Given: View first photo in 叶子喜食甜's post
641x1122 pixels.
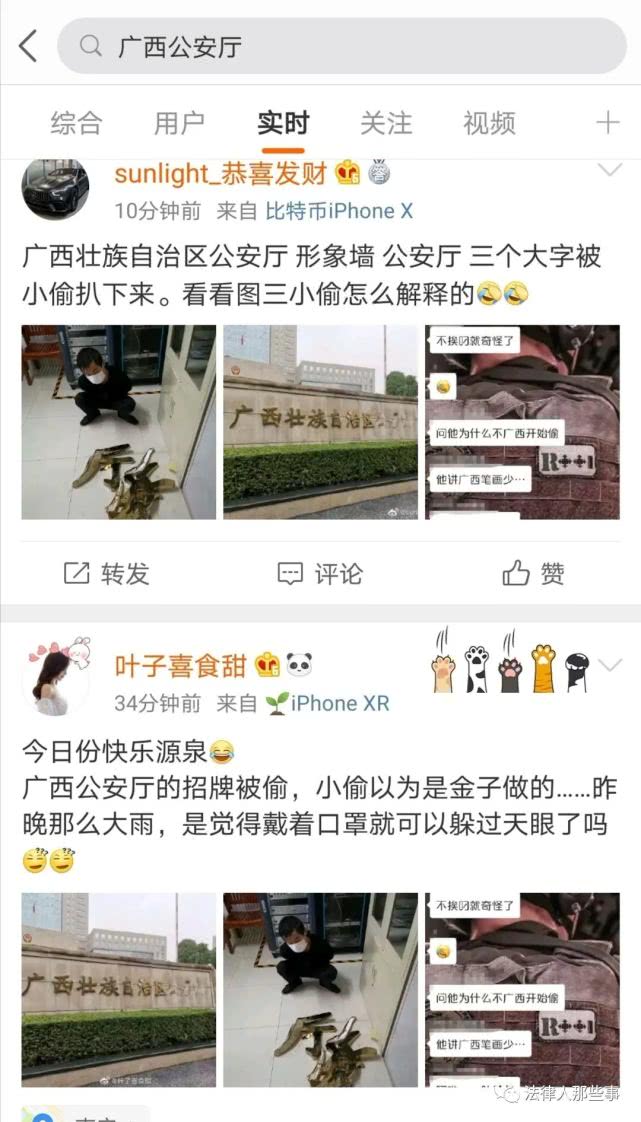Looking at the screenshot, I should tap(118, 990).
